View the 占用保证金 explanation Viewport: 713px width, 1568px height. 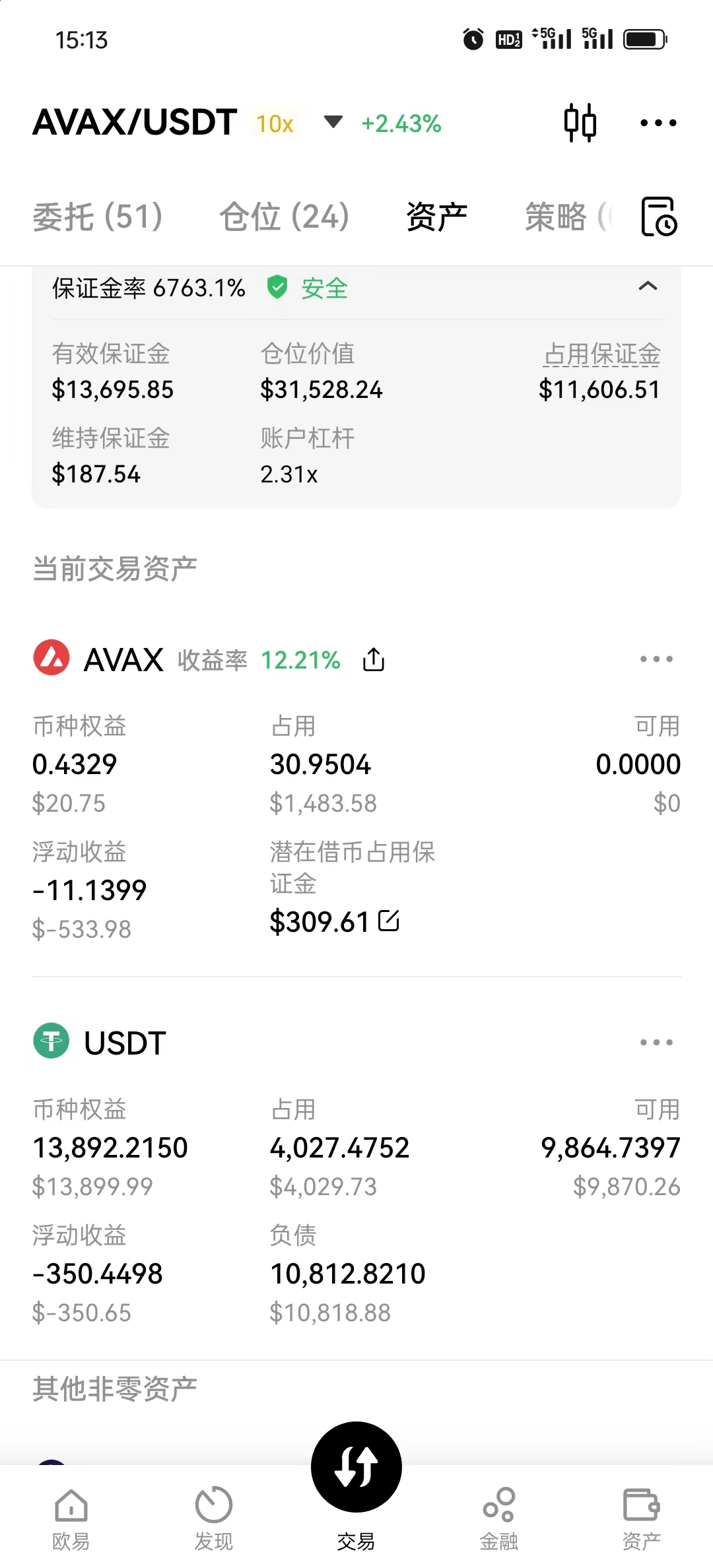coord(601,354)
